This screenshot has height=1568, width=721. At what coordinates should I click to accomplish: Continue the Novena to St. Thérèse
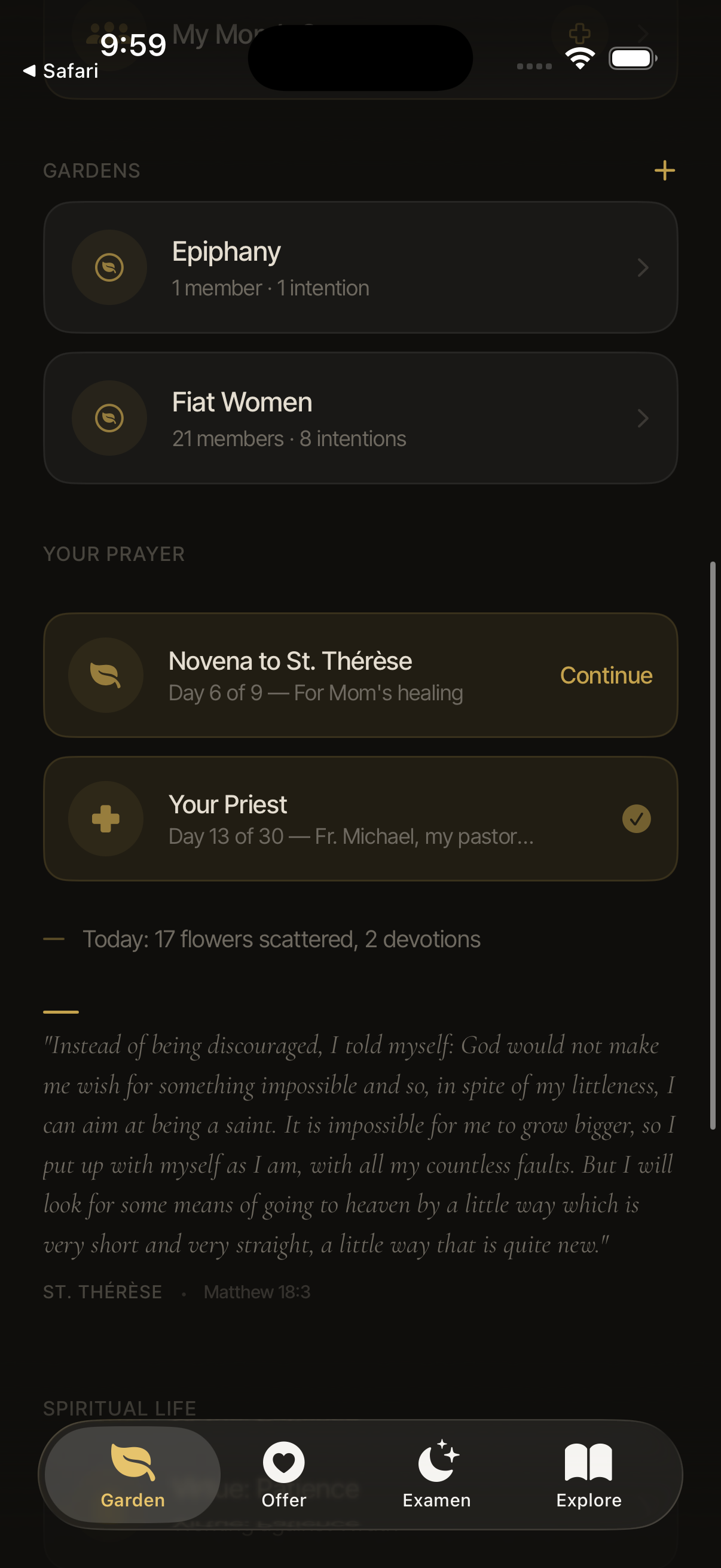click(606, 676)
